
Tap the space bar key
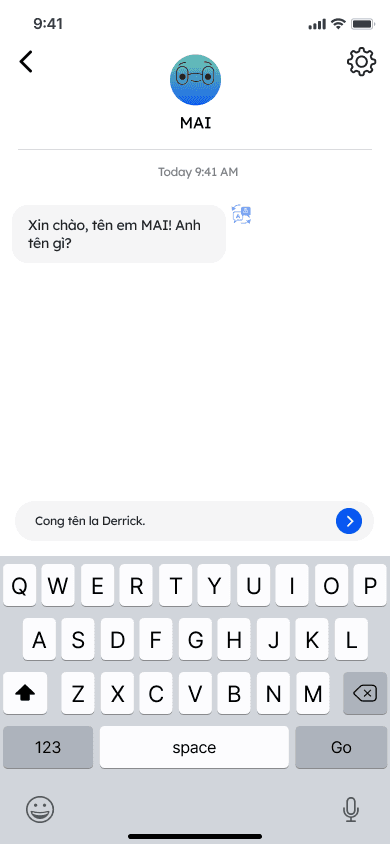(x=194, y=747)
